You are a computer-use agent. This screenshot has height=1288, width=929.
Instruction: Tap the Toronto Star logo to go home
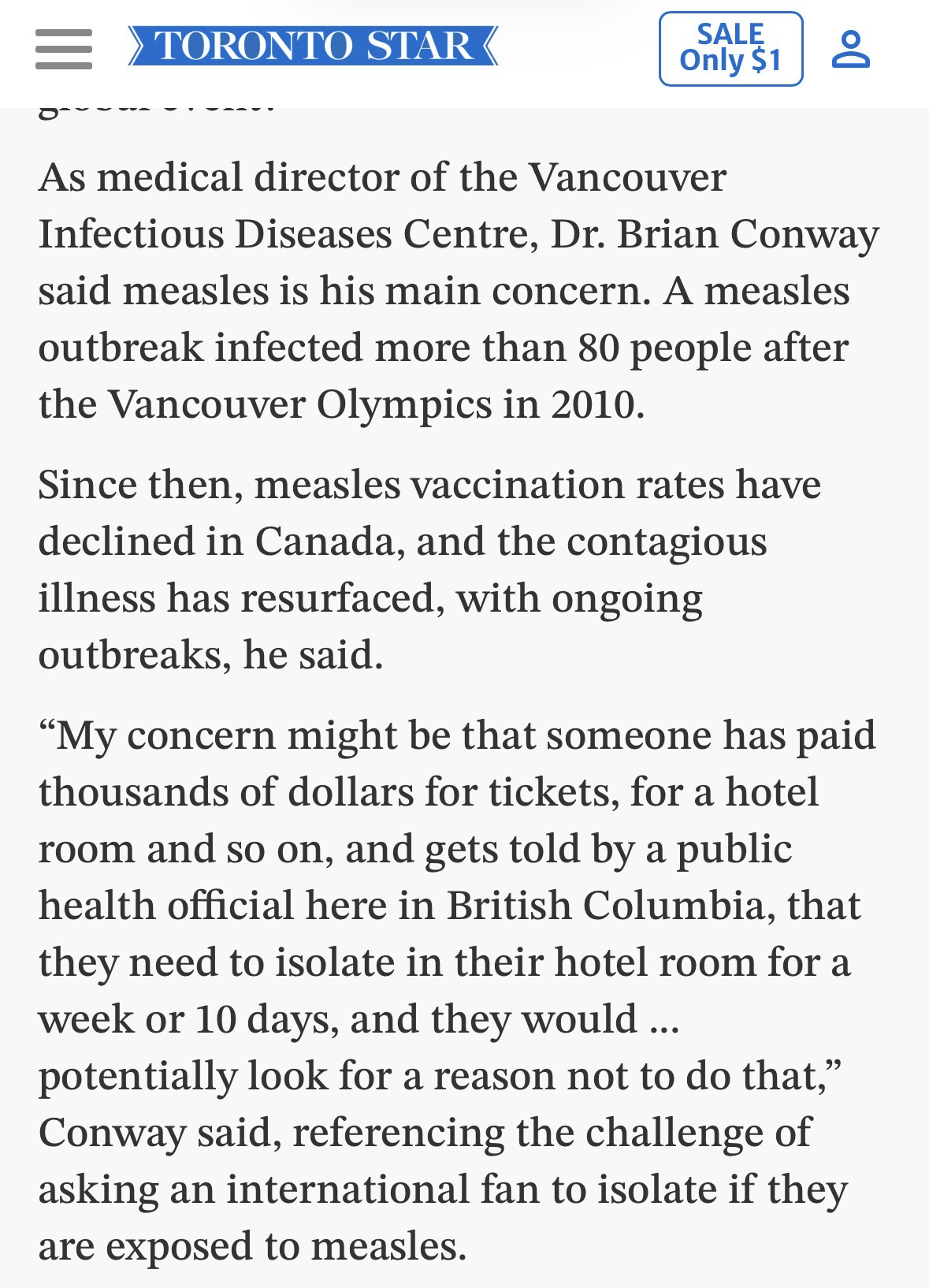point(313,46)
